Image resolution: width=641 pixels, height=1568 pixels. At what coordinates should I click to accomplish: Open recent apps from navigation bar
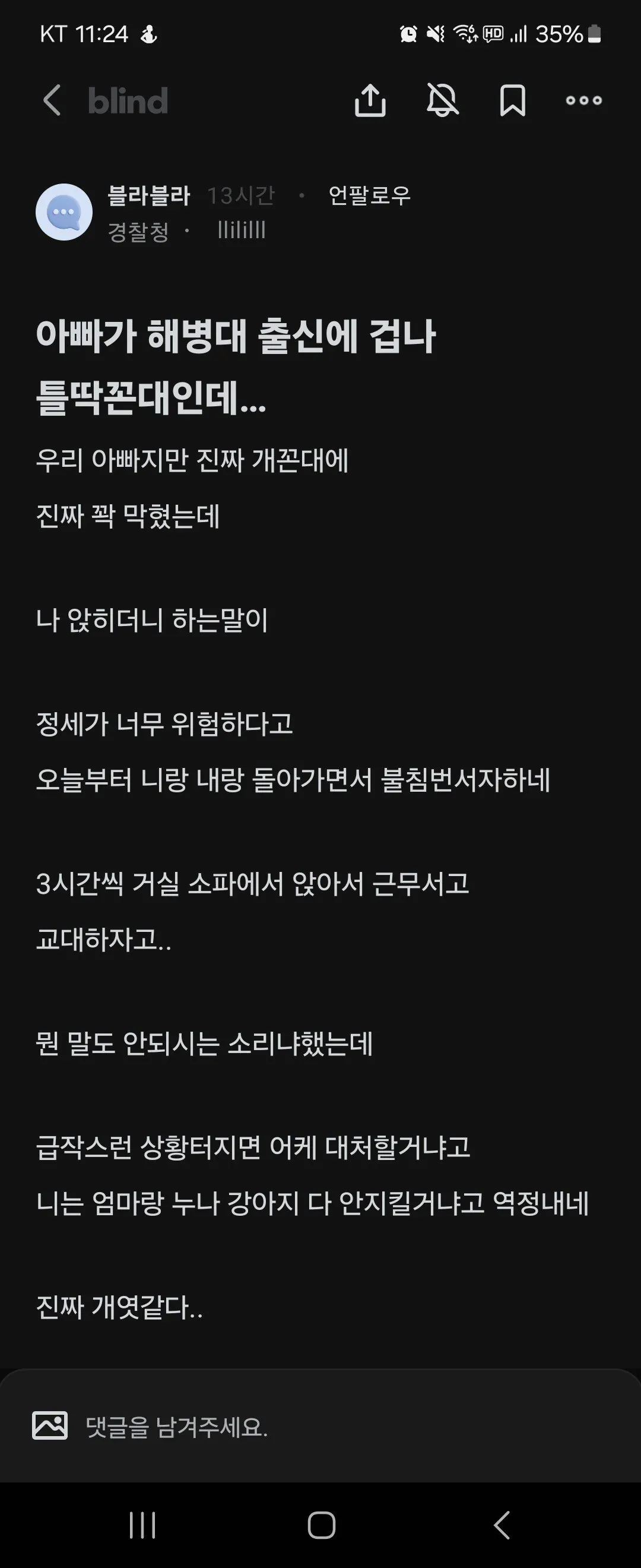pyautogui.click(x=142, y=1525)
